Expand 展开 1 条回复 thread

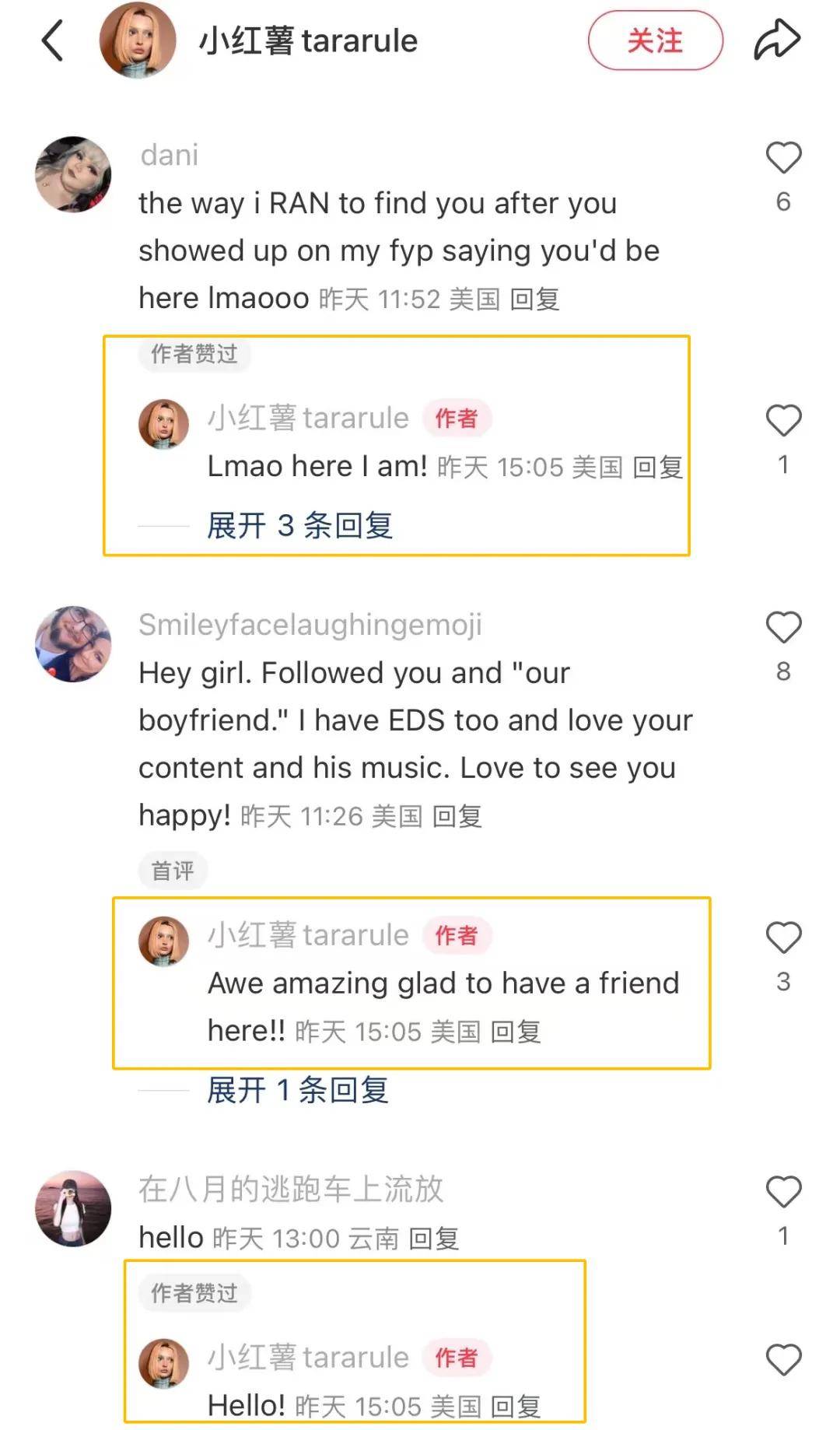coord(297,1091)
